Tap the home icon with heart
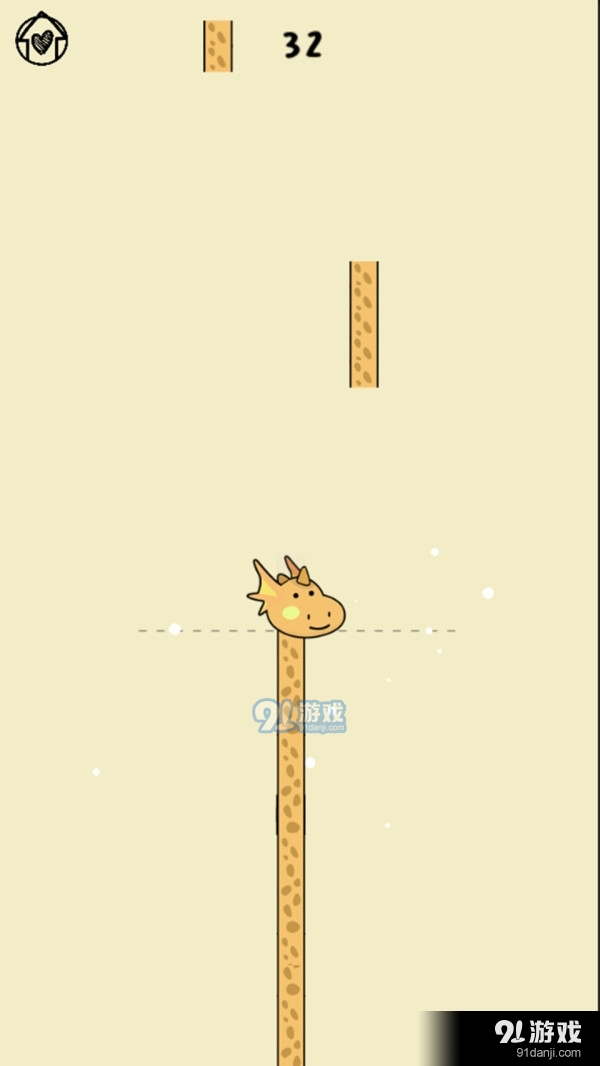 (42, 40)
